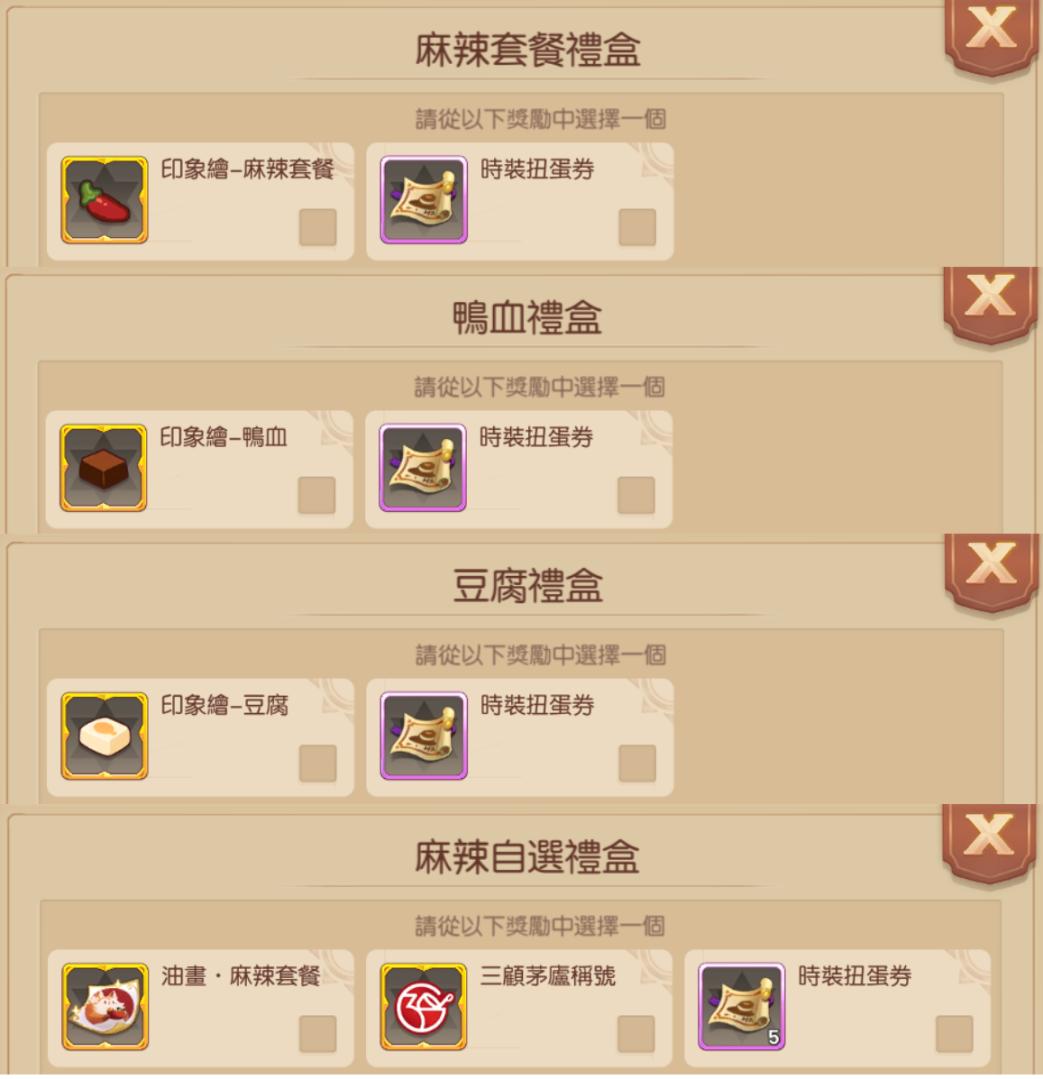Viewport: 1043px width, 1079px height.
Task: Select 印象繪-麻辣套餐 reward checkbox
Action: pos(318,227)
